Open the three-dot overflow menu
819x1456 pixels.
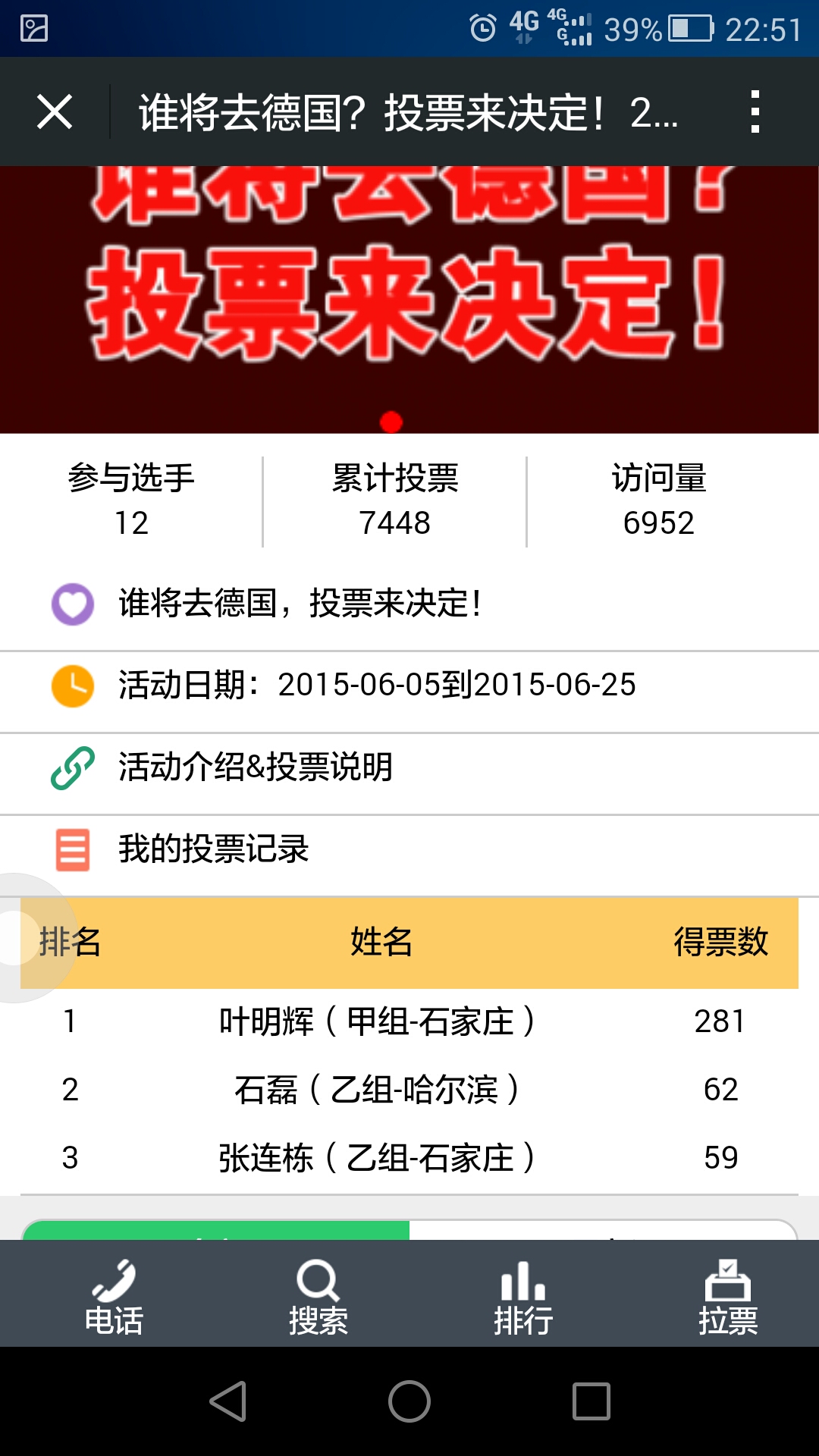754,112
